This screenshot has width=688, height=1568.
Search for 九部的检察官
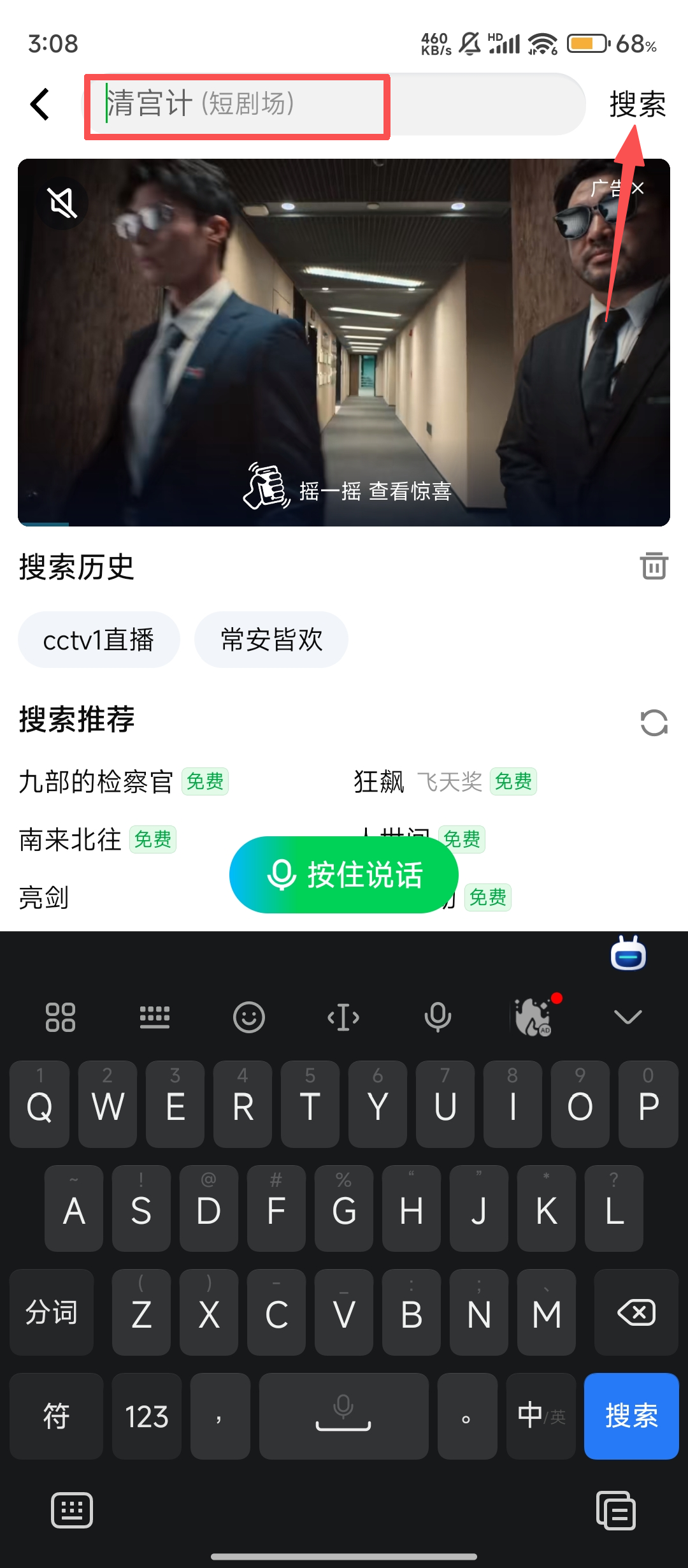tap(96, 781)
